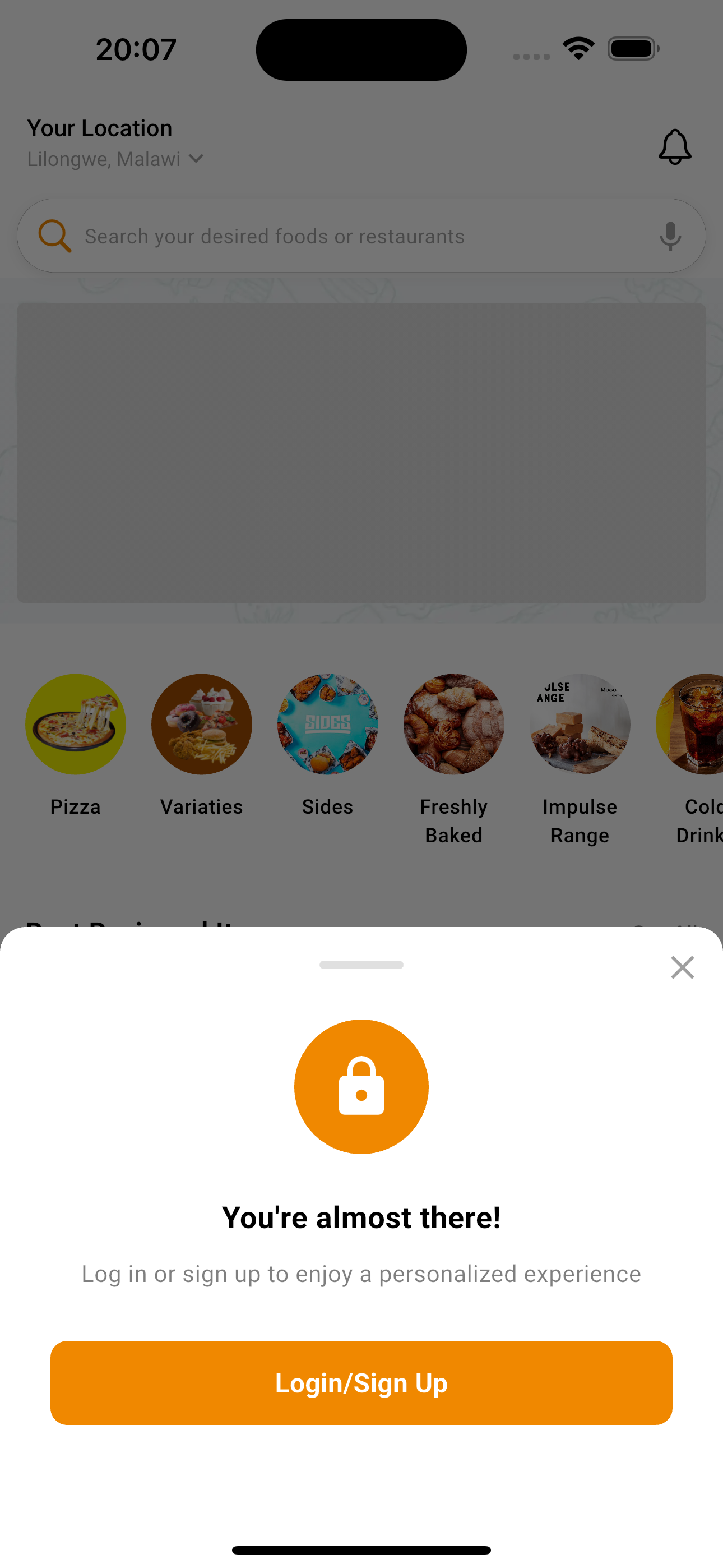Viewport: 723px width, 1568px height.
Task: Expand the location selector chevron
Action: 196,158
